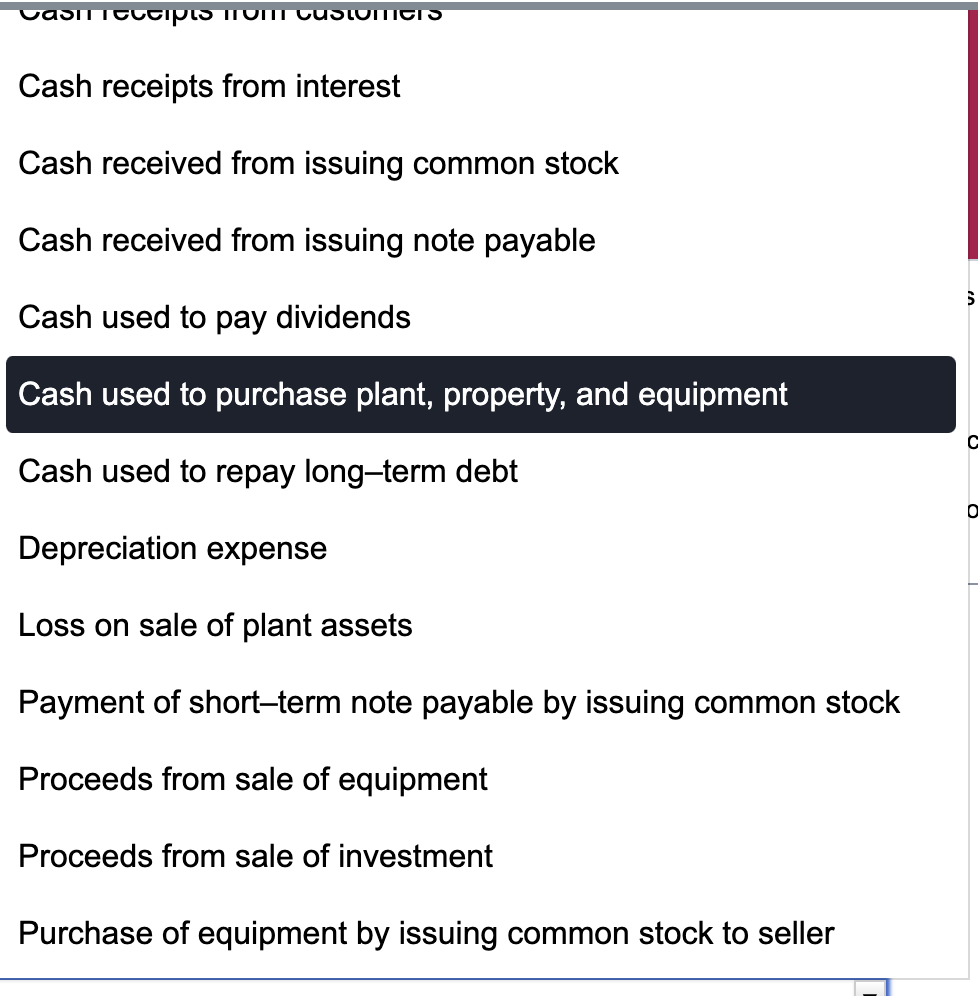Click the partially visible customers receipts option

230,10
